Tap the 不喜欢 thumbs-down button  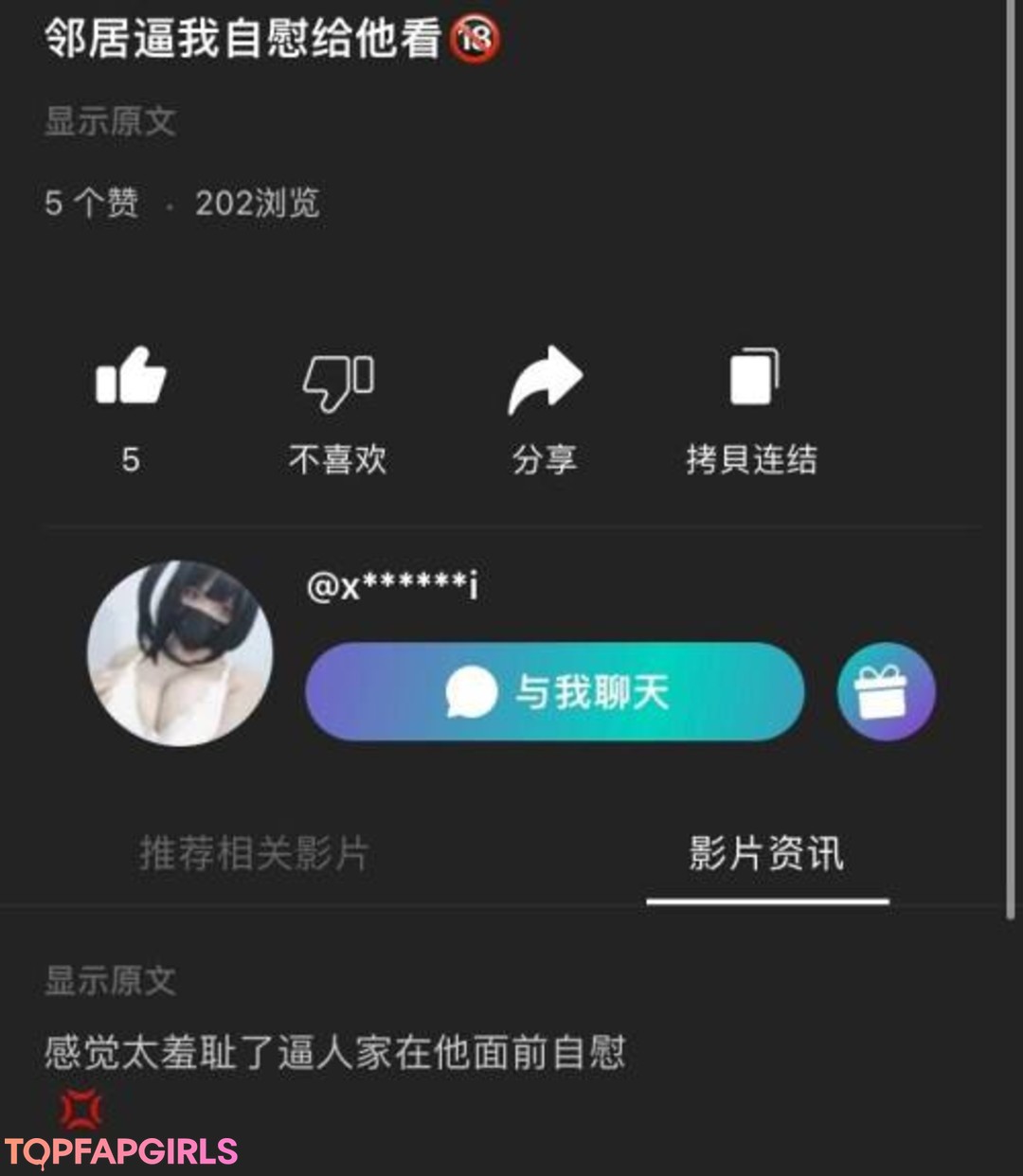tap(337, 383)
